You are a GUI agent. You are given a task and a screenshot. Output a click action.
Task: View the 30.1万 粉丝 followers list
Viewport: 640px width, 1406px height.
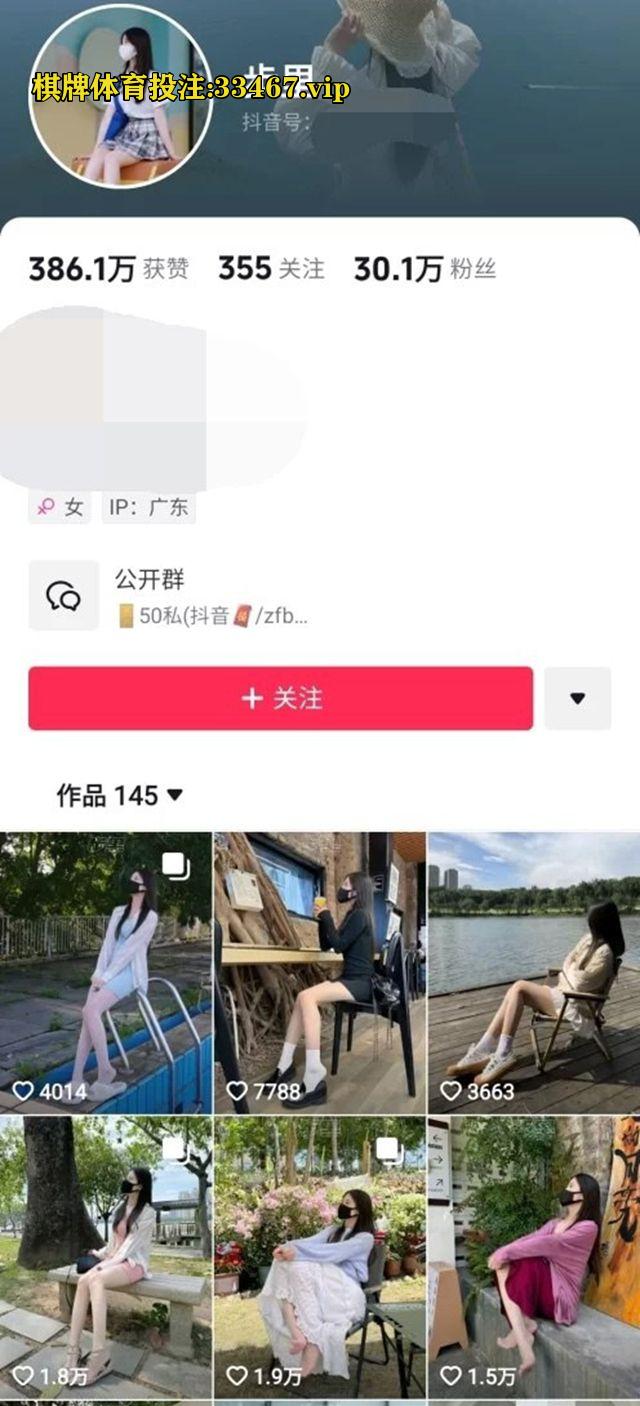click(424, 268)
